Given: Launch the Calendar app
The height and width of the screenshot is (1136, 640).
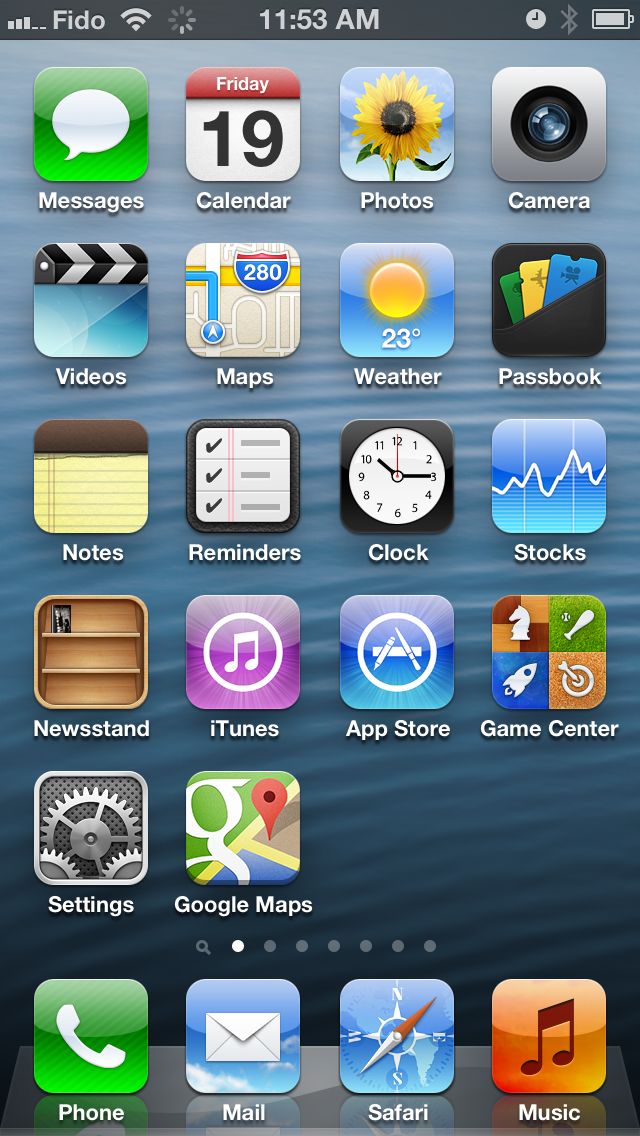Looking at the screenshot, I should click(243, 124).
